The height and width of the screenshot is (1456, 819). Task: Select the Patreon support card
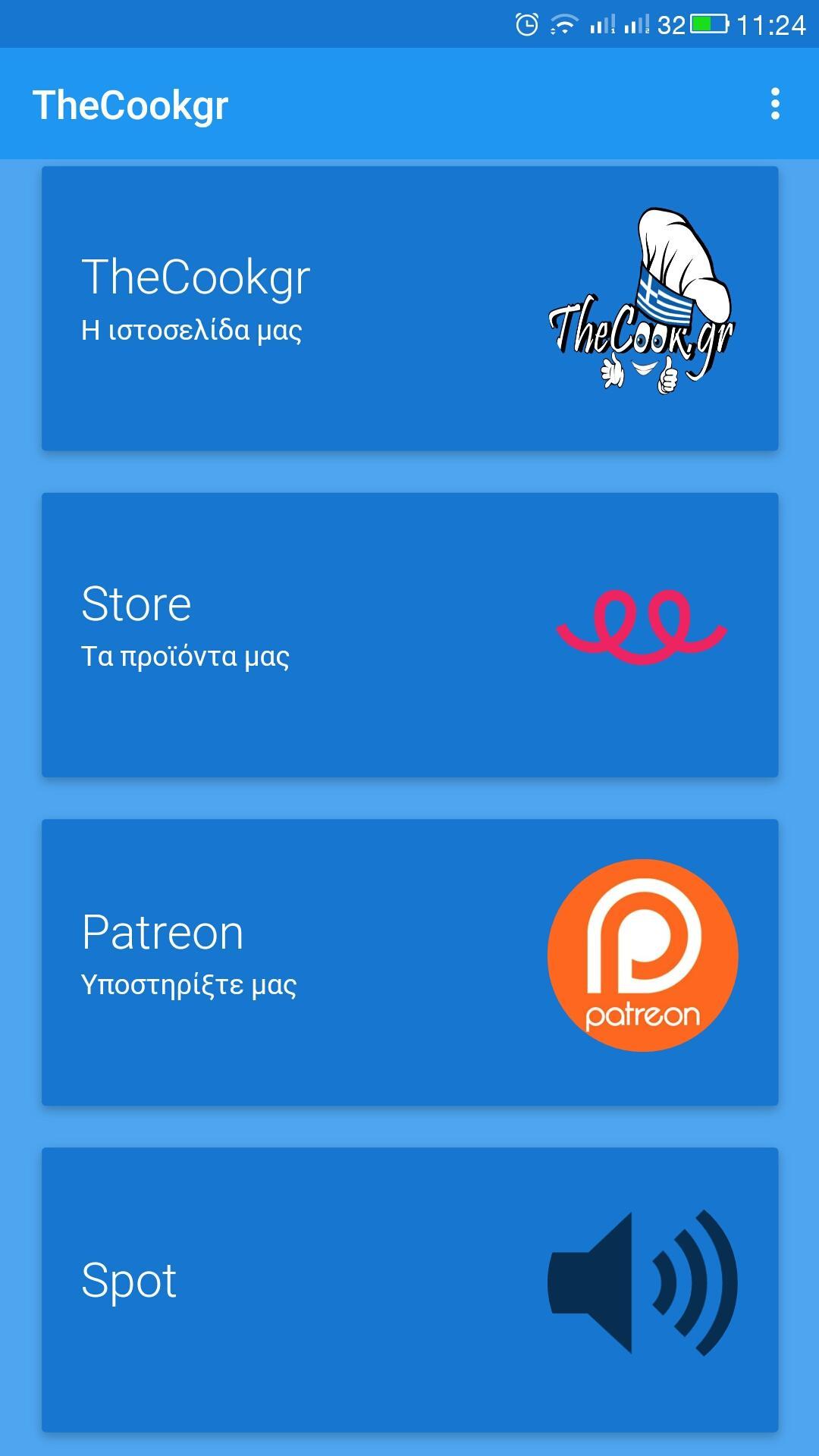pyautogui.click(x=409, y=962)
